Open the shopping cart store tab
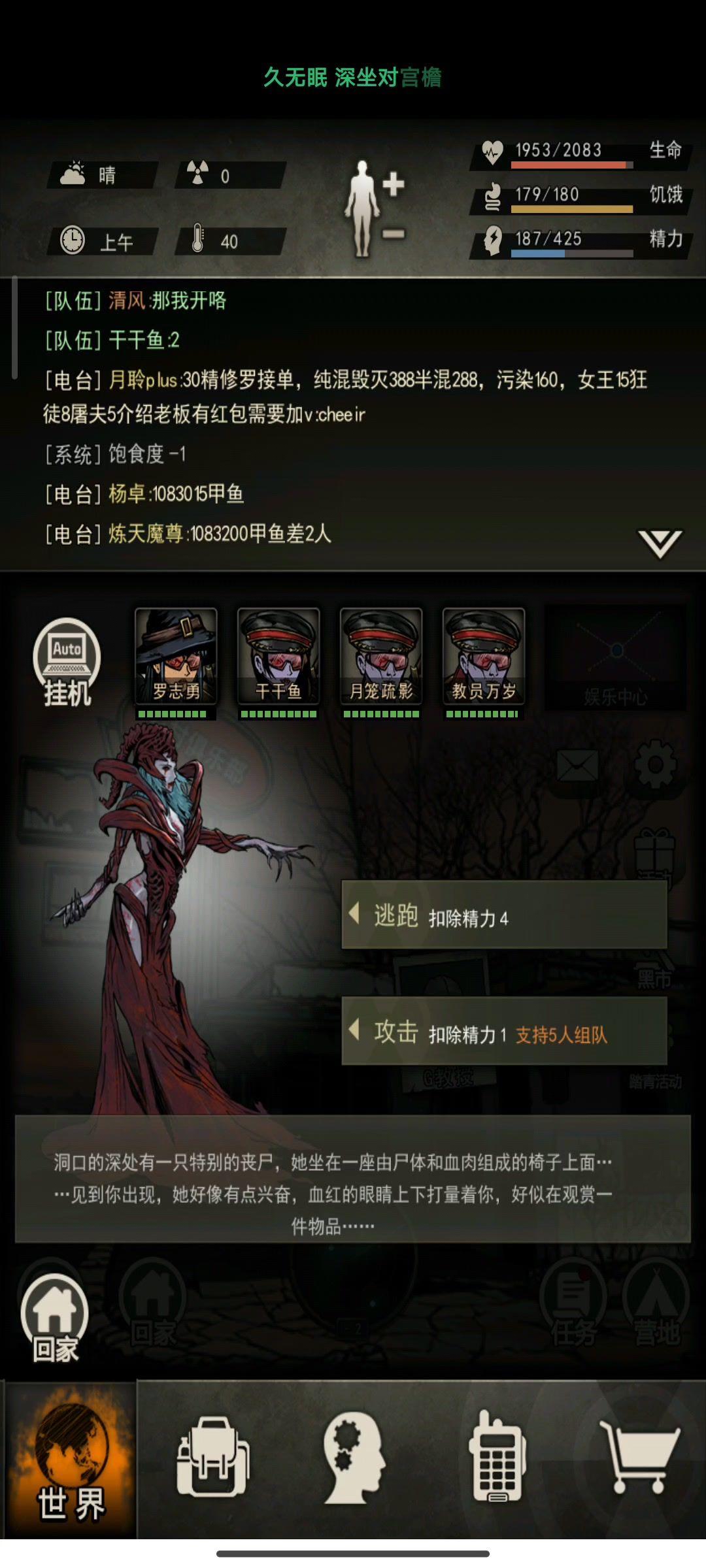The width and height of the screenshot is (706, 1568). [639, 1457]
